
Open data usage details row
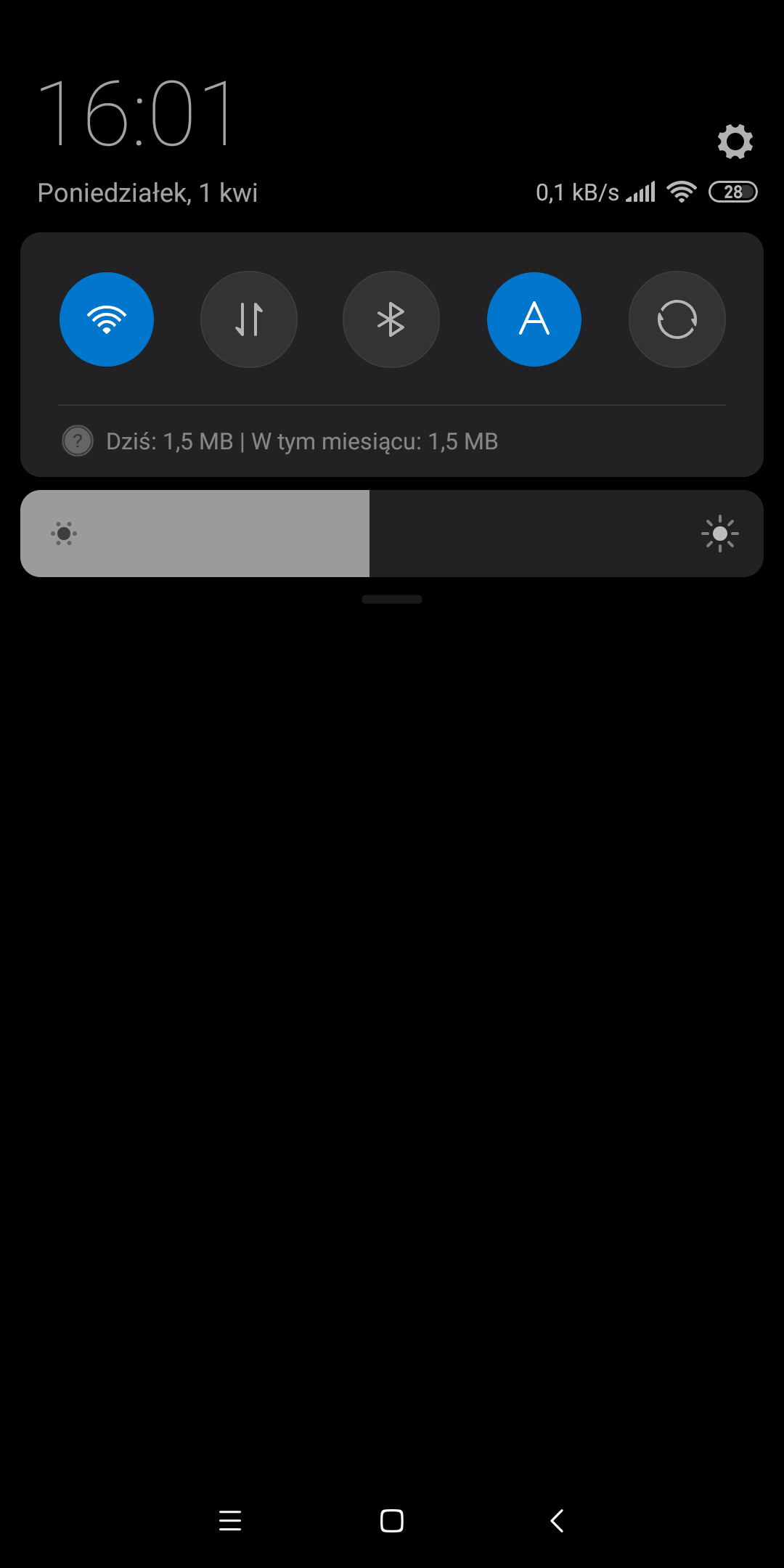tap(301, 441)
